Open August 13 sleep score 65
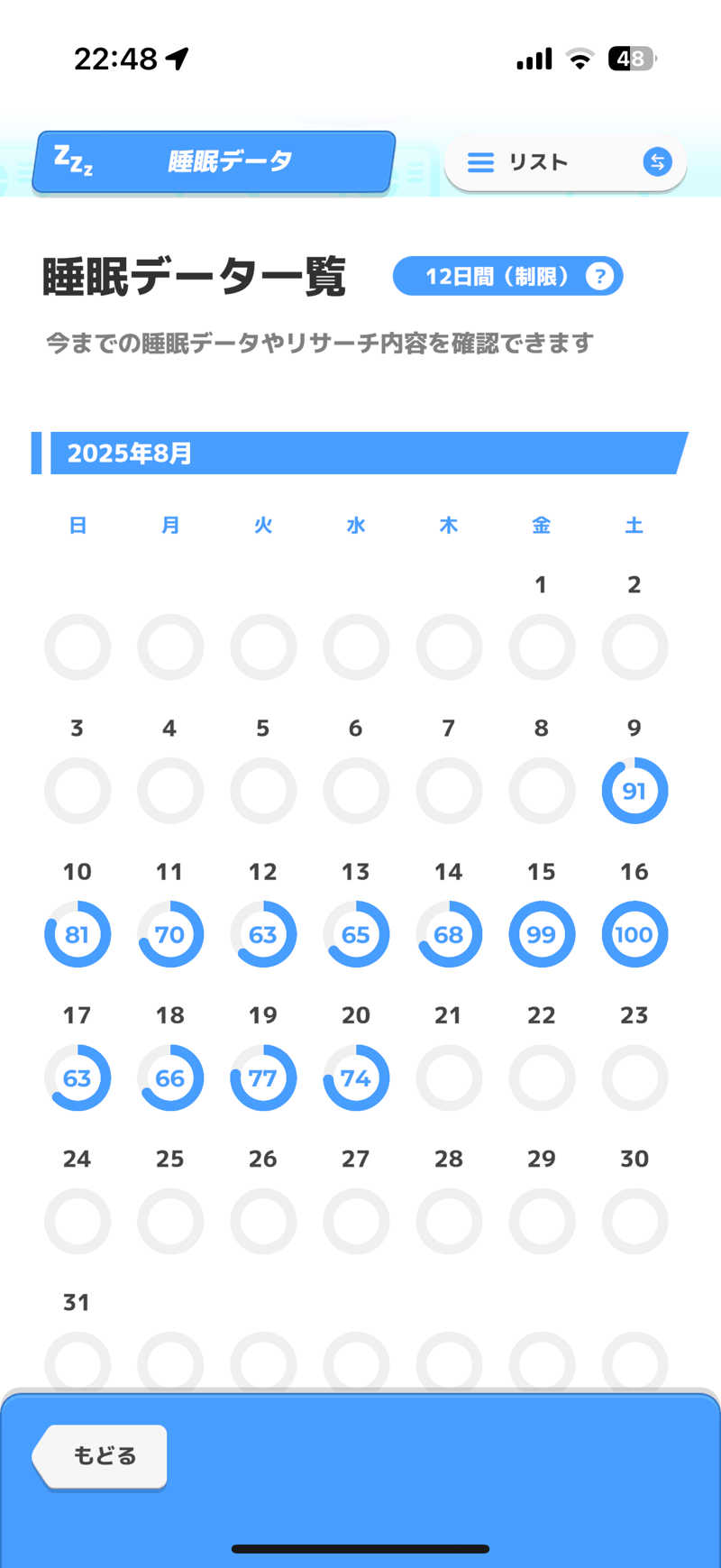 (356, 934)
